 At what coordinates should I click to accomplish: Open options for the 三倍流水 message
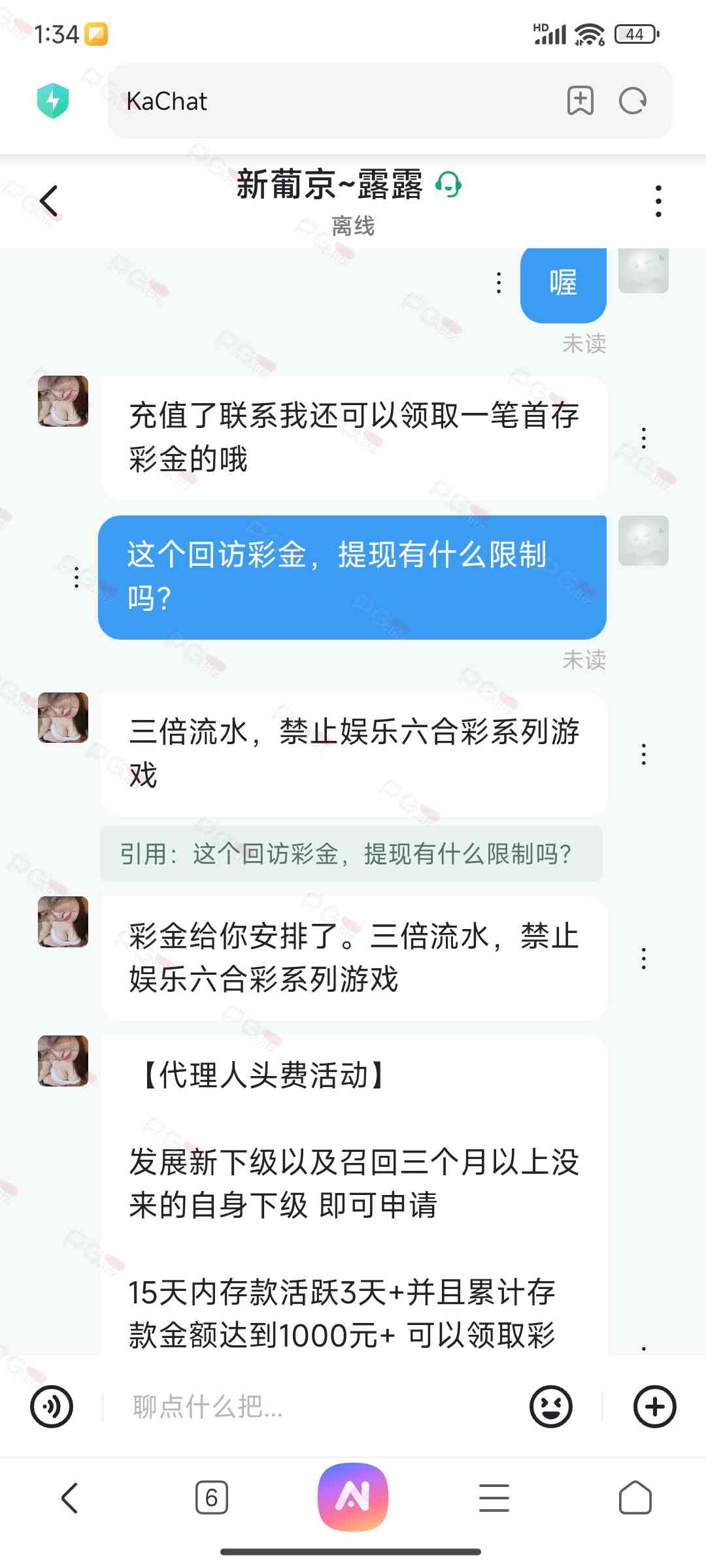pyautogui.click(x=644, y=754)
